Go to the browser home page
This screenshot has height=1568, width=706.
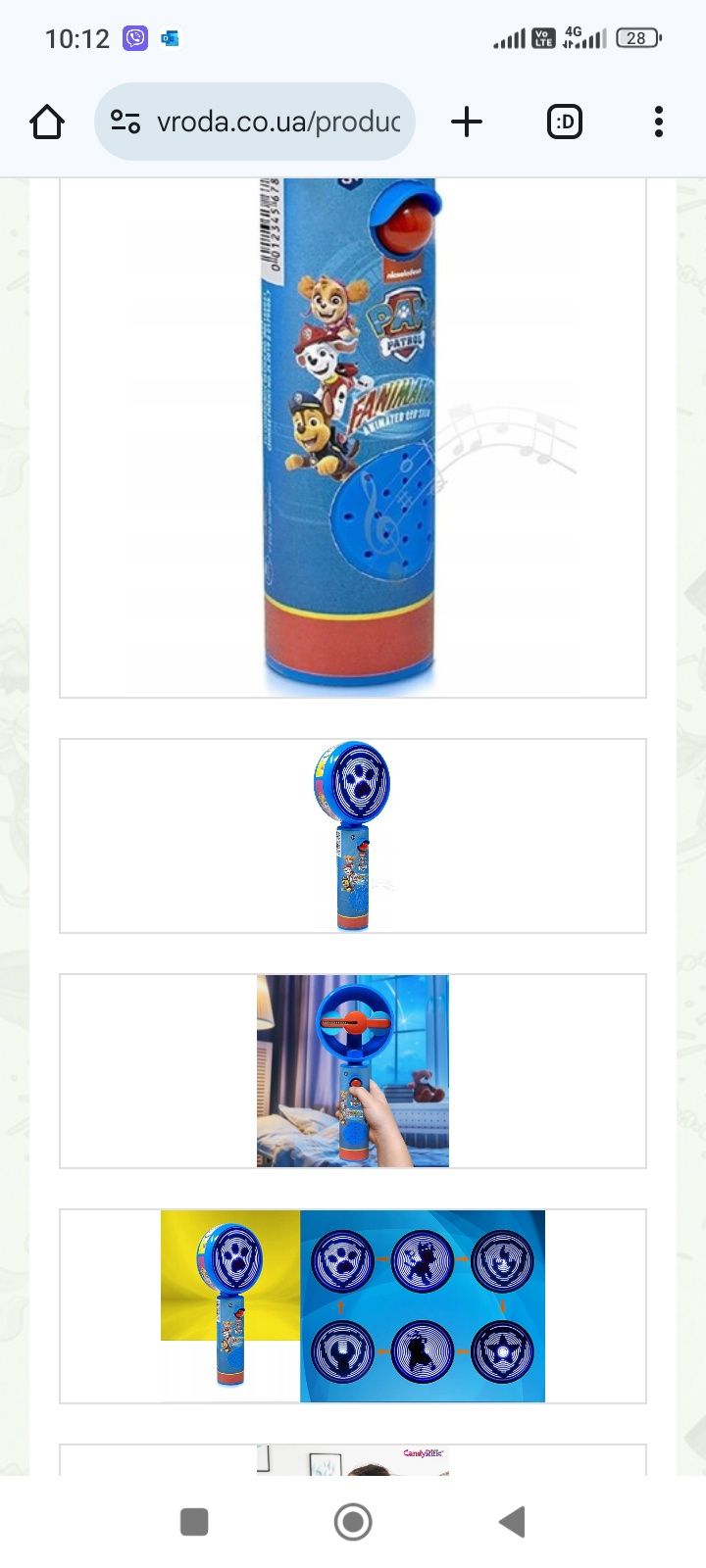[47, 122]
